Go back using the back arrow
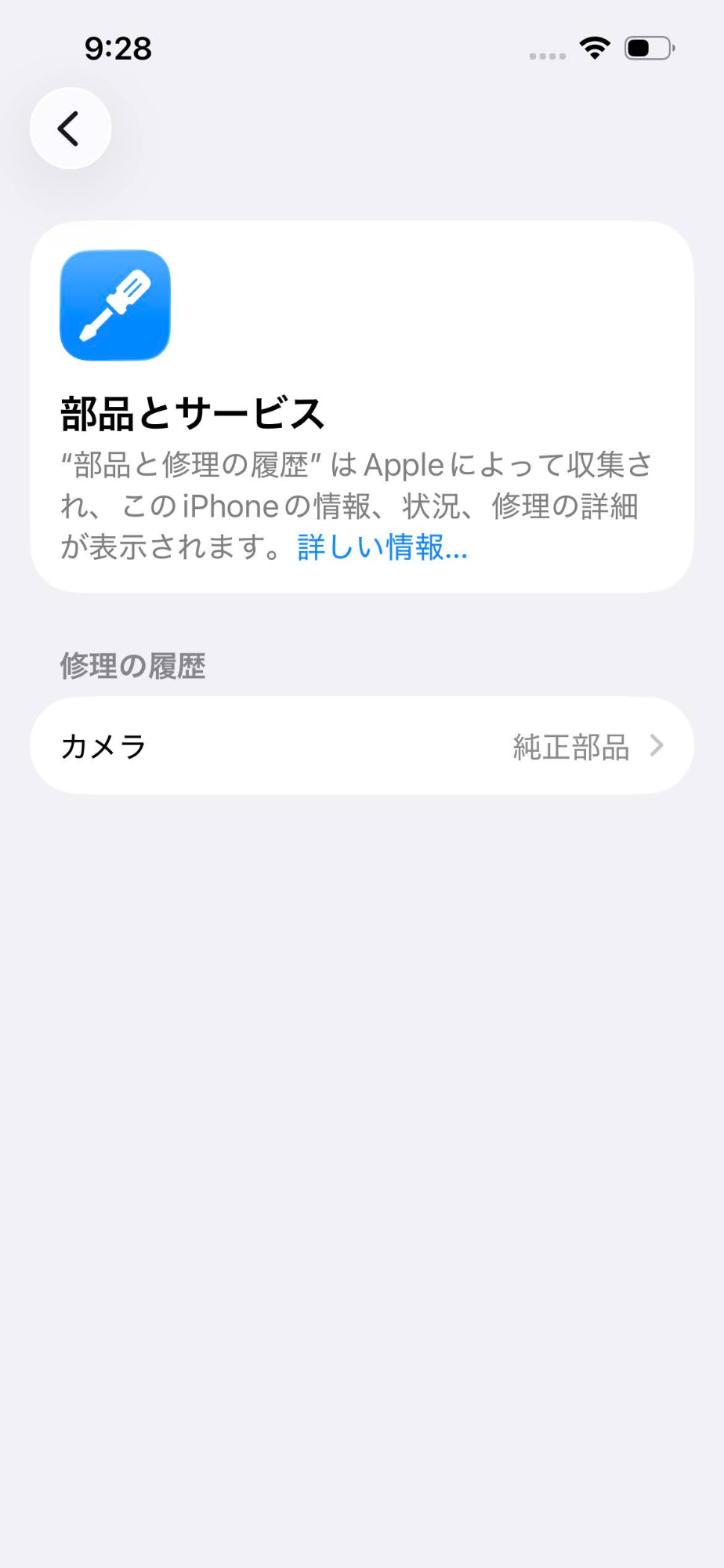 (70, 129)
